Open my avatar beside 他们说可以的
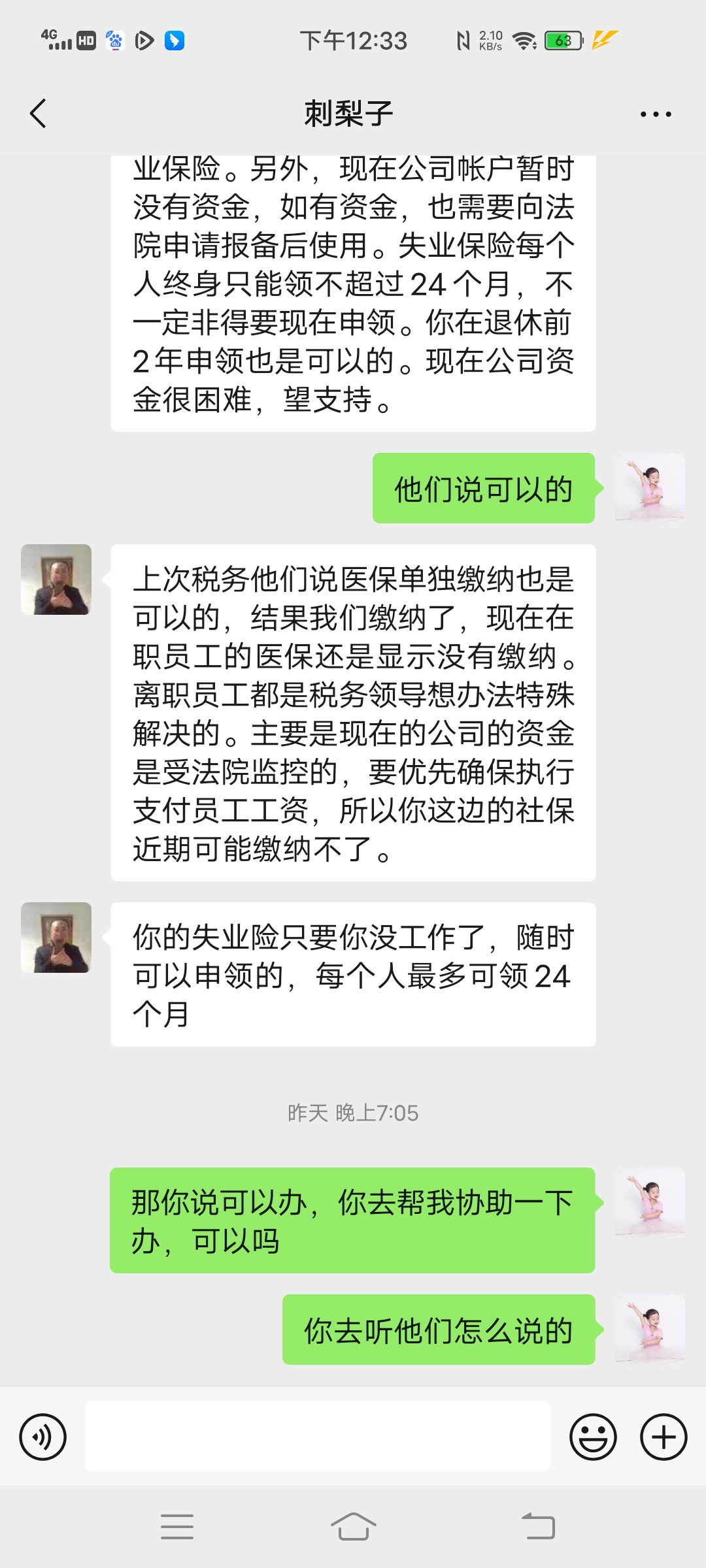 pyautogui.click(x=650, y=488)
